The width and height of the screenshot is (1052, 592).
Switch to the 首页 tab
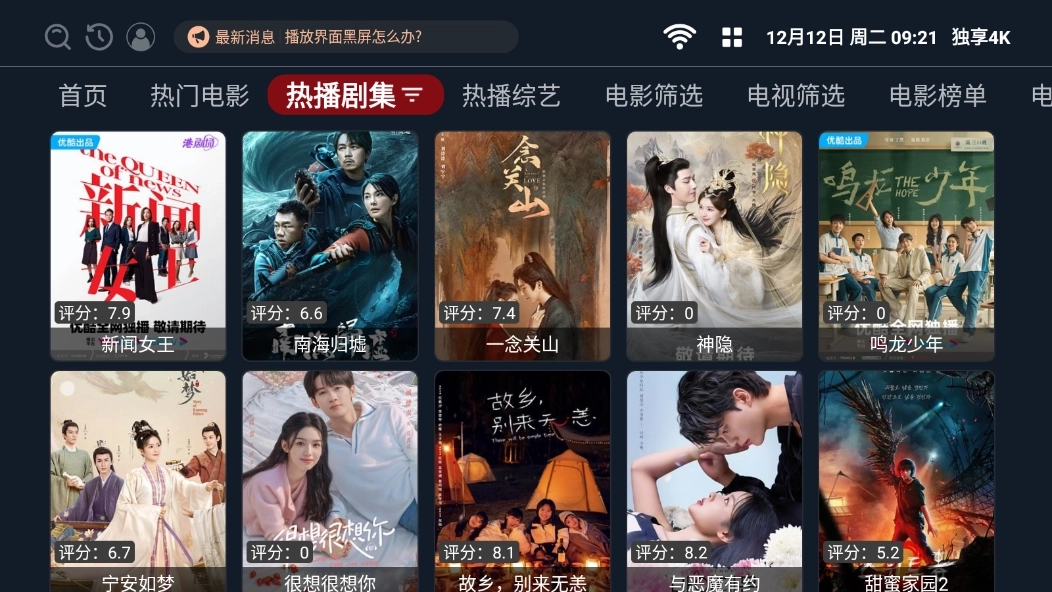coord(83,96)
